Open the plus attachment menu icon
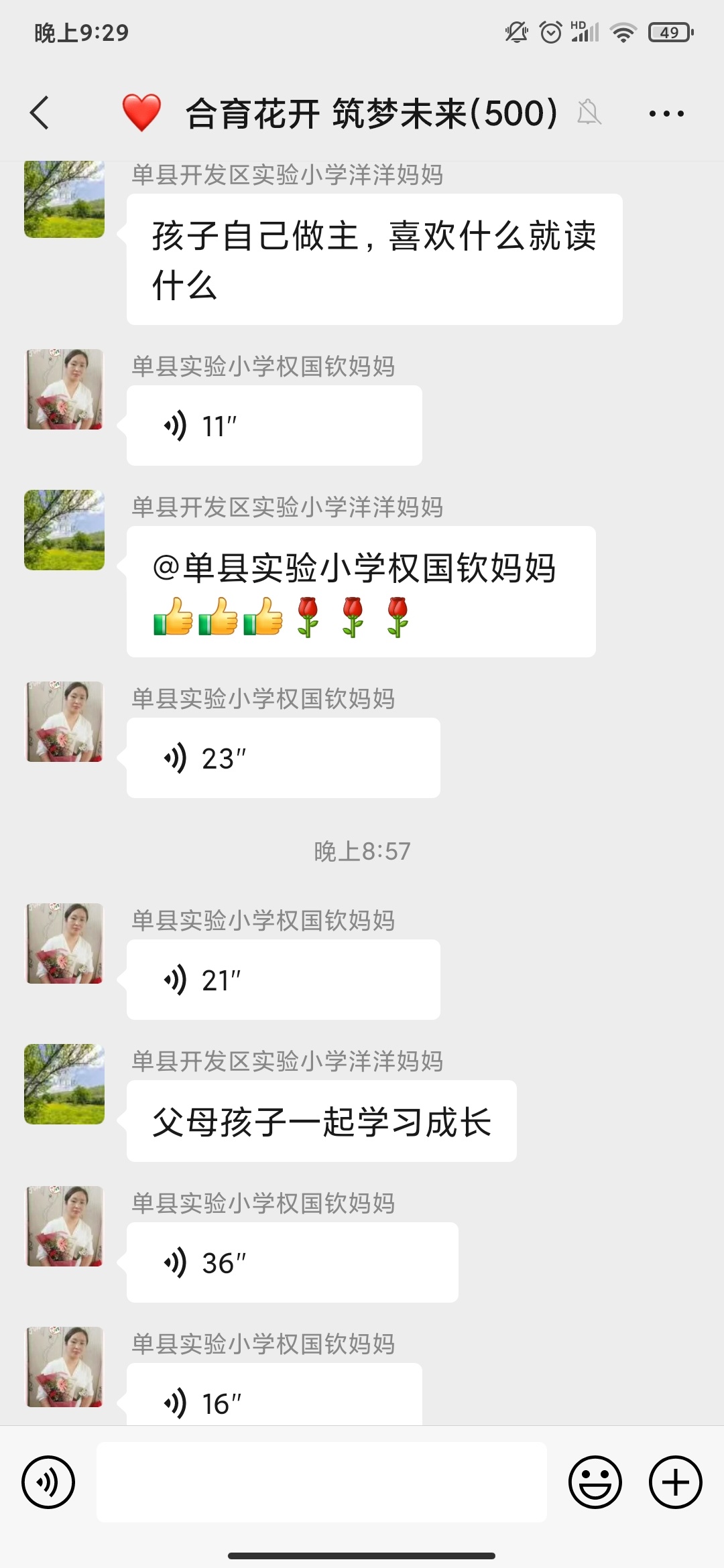Viewport: 724px width, 1568px height. click(x=674, y=1483)
